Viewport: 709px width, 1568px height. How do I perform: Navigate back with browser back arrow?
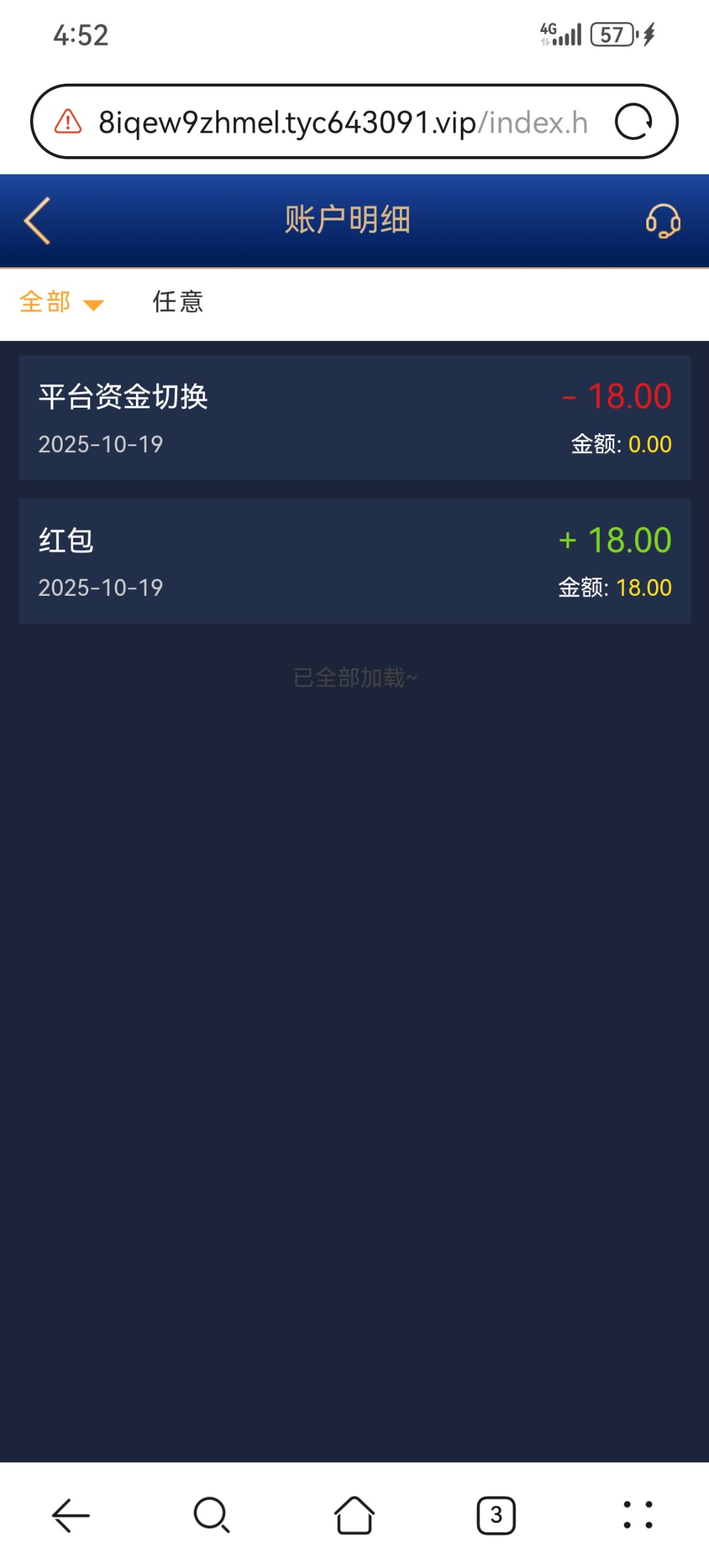tap(71, 1514)
